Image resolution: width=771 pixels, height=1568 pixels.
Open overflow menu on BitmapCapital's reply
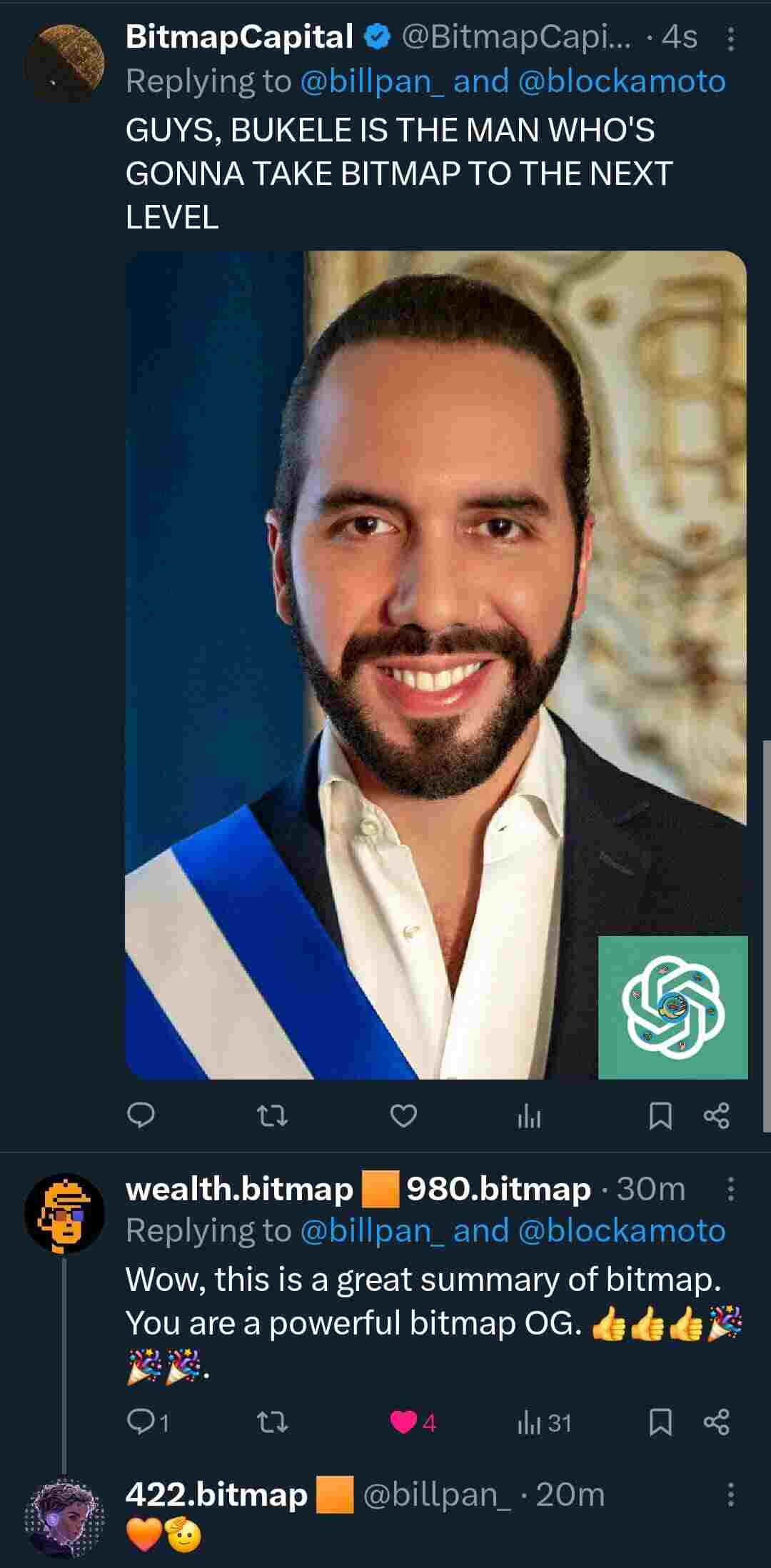[730, 39]
